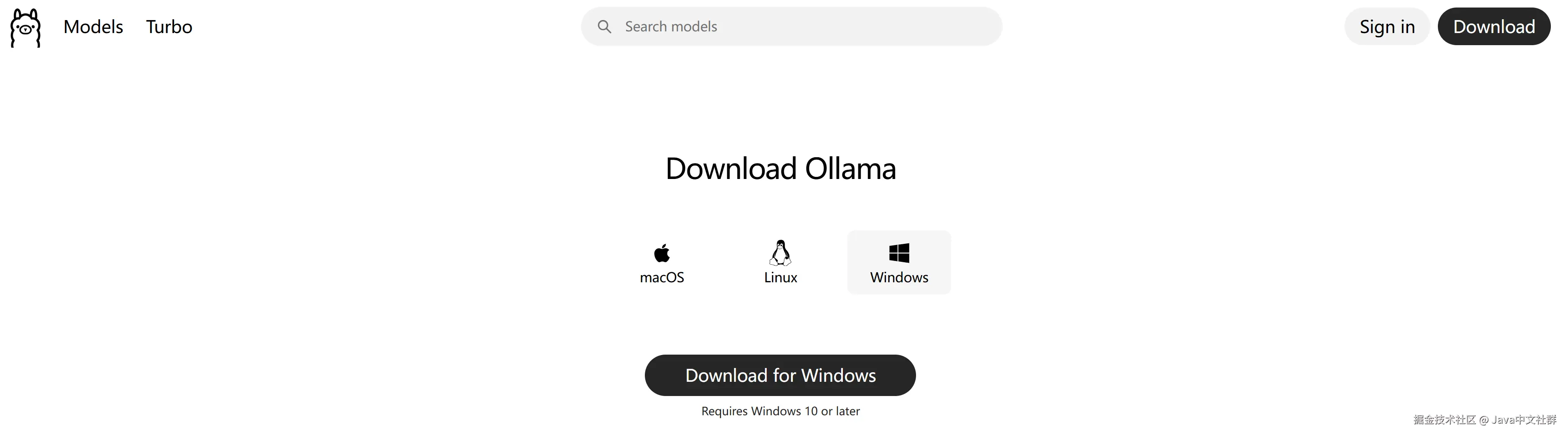
Task: Go to the Models page
Action: coord(93,27)
